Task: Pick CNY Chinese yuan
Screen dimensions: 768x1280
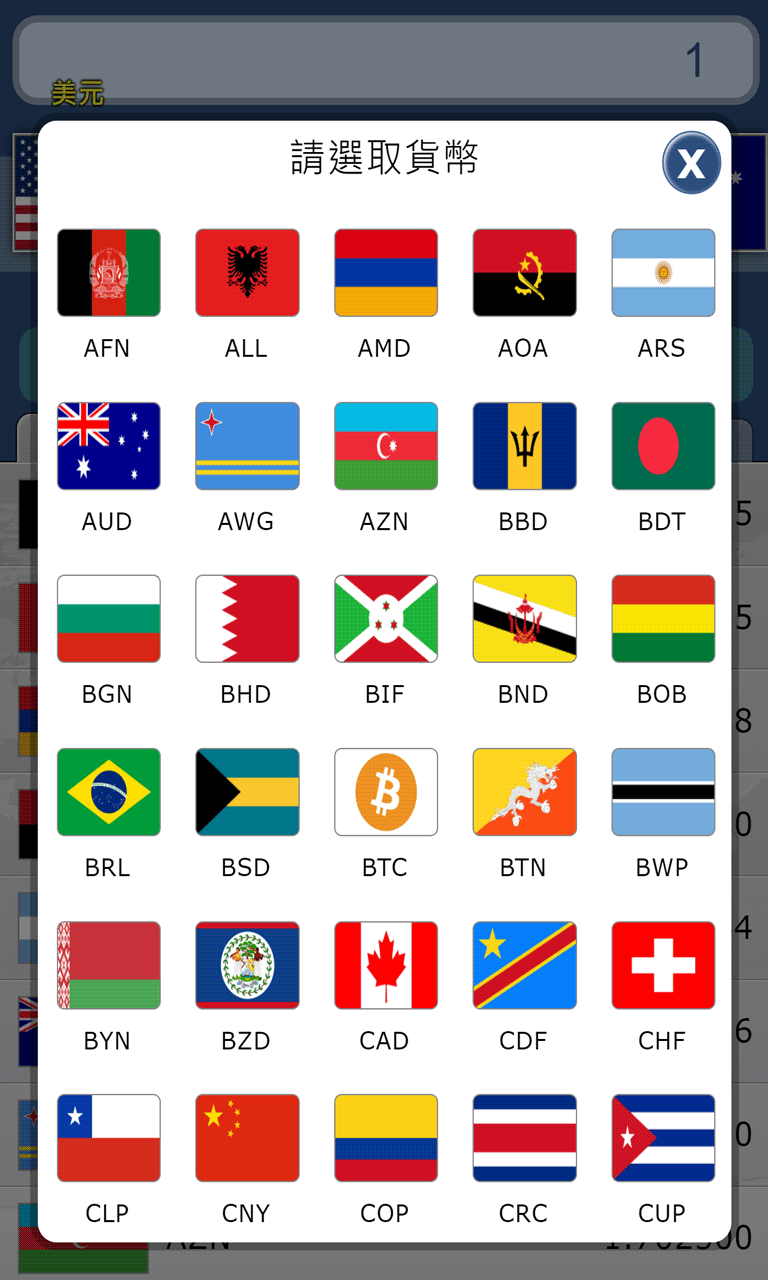Action: click(x=247, y=1138)
